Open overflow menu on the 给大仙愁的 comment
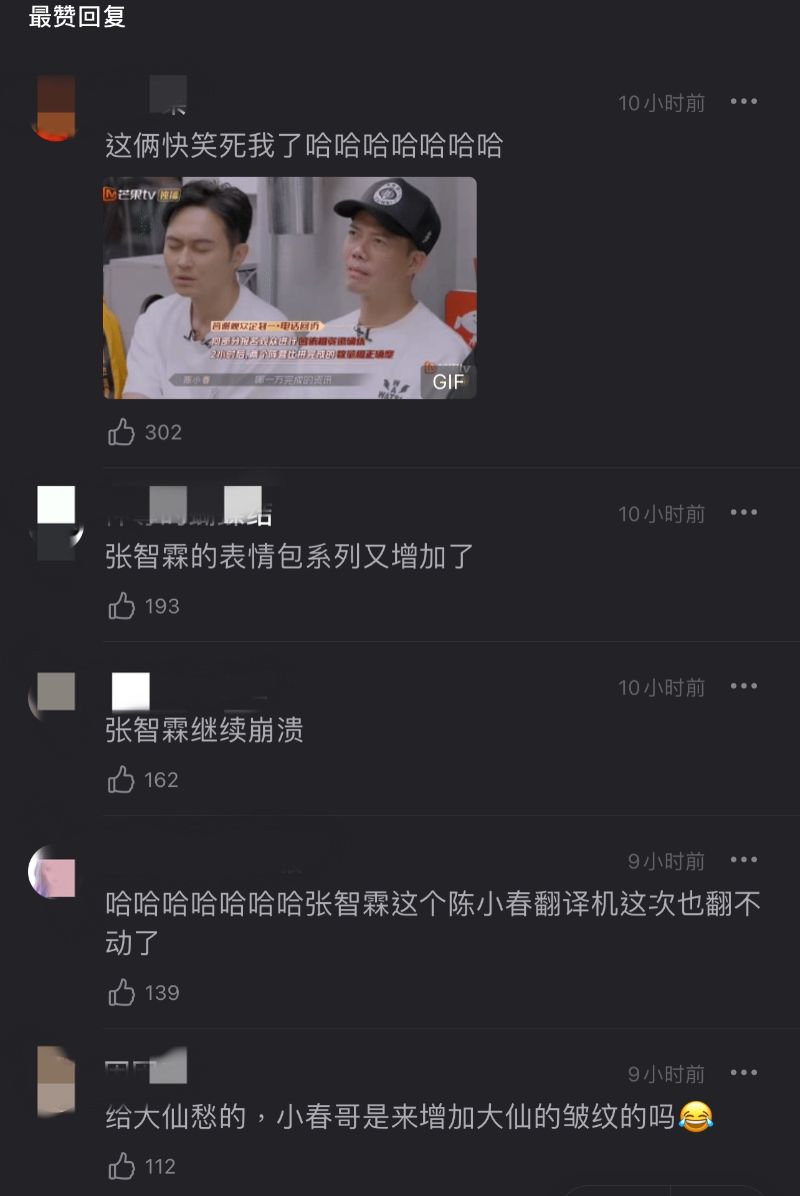This screenshot has width=800, height=1196. (x=743, y=1073)
